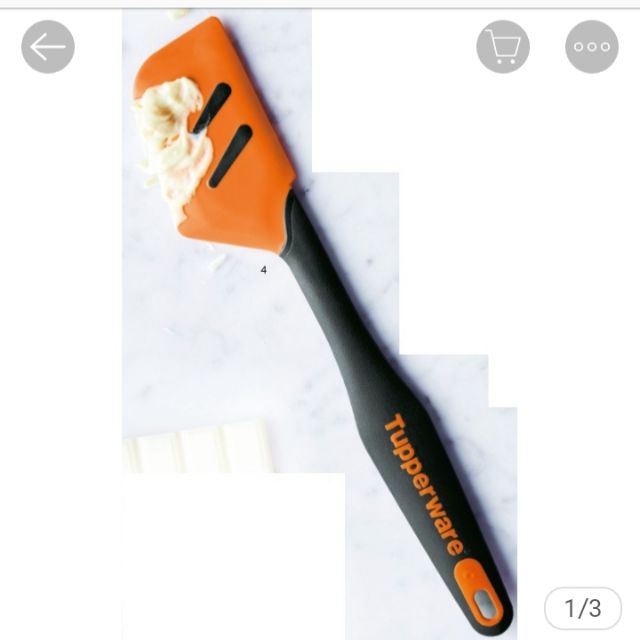
Task: Open the three-dot overflow menu
Action: coord(592,46)
